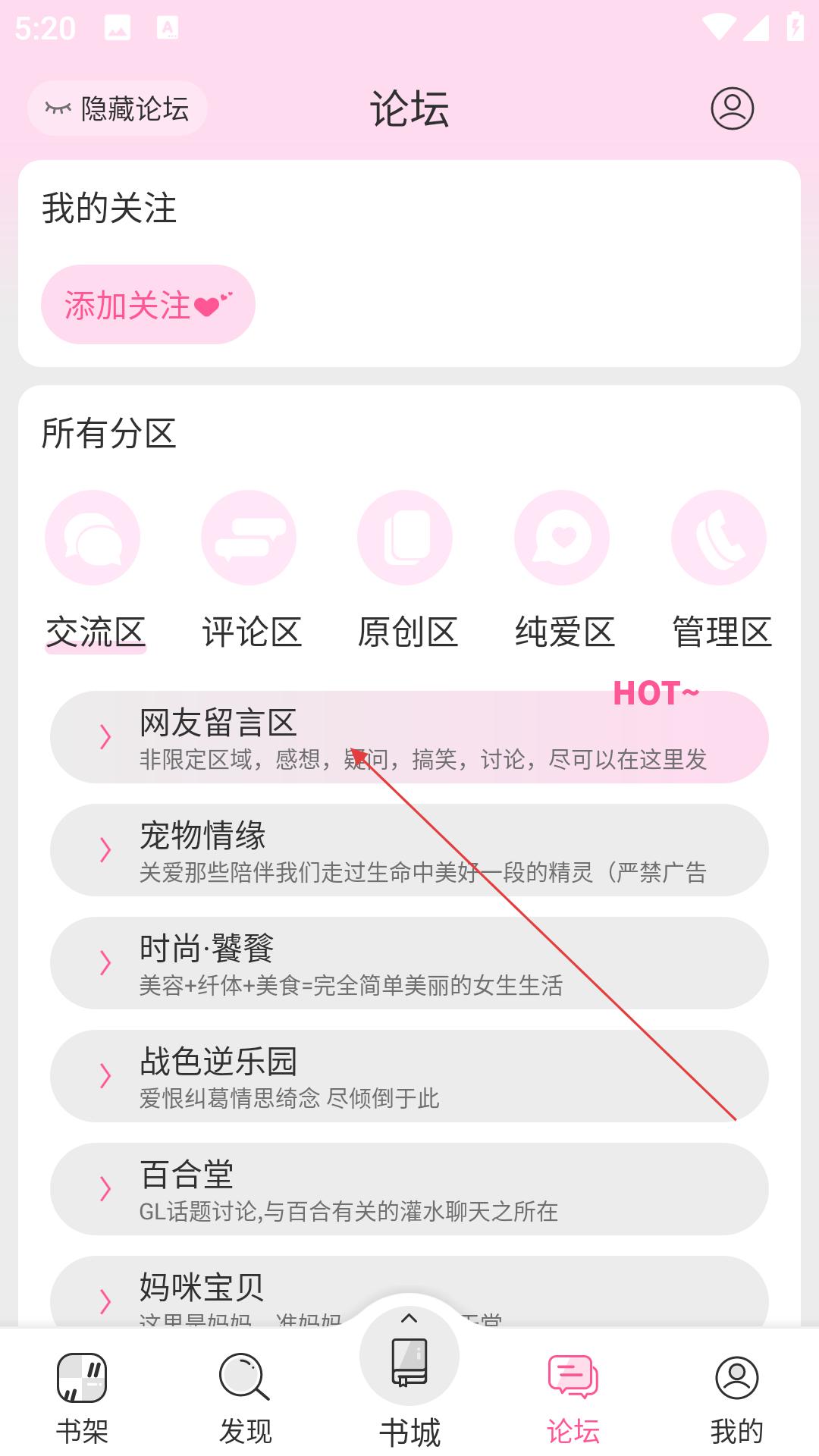Screen dimensions: 819x1456
Task: Go to the 我的 tab
Action: click(736, 1397)
